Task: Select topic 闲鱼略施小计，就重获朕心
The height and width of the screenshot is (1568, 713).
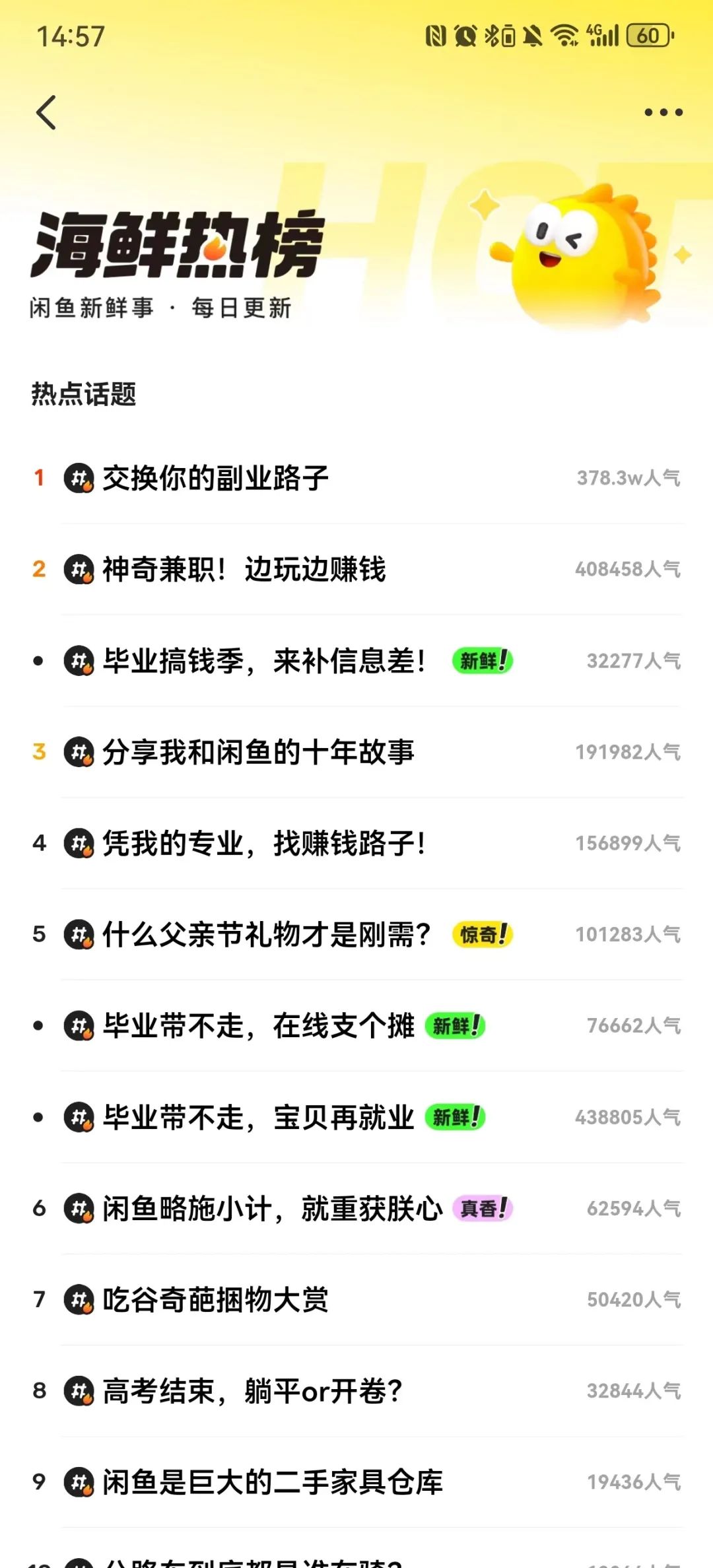Action: click(272, 1208)
